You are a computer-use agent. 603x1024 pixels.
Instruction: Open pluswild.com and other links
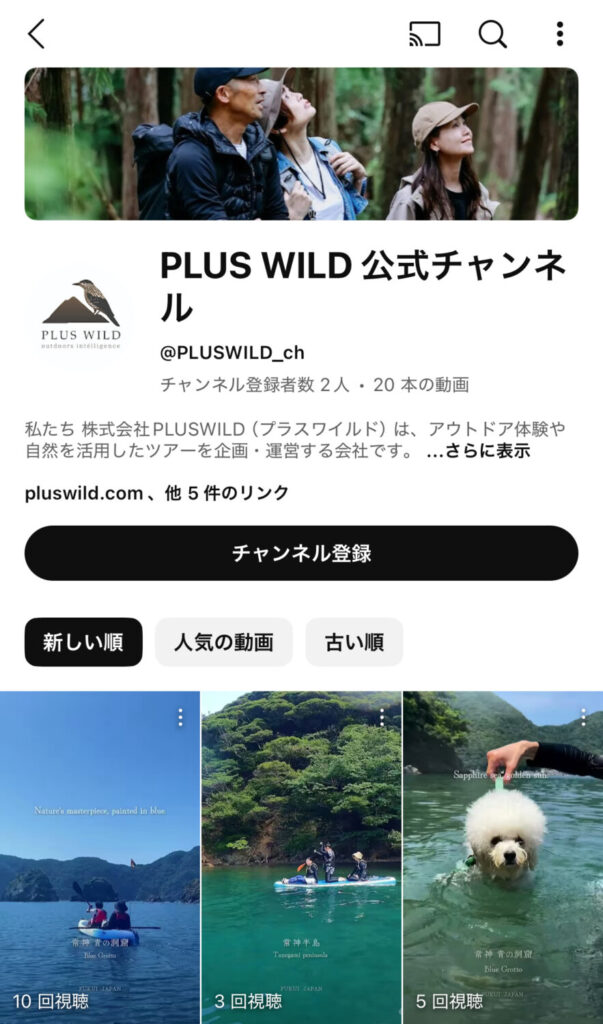click(157, 493)
